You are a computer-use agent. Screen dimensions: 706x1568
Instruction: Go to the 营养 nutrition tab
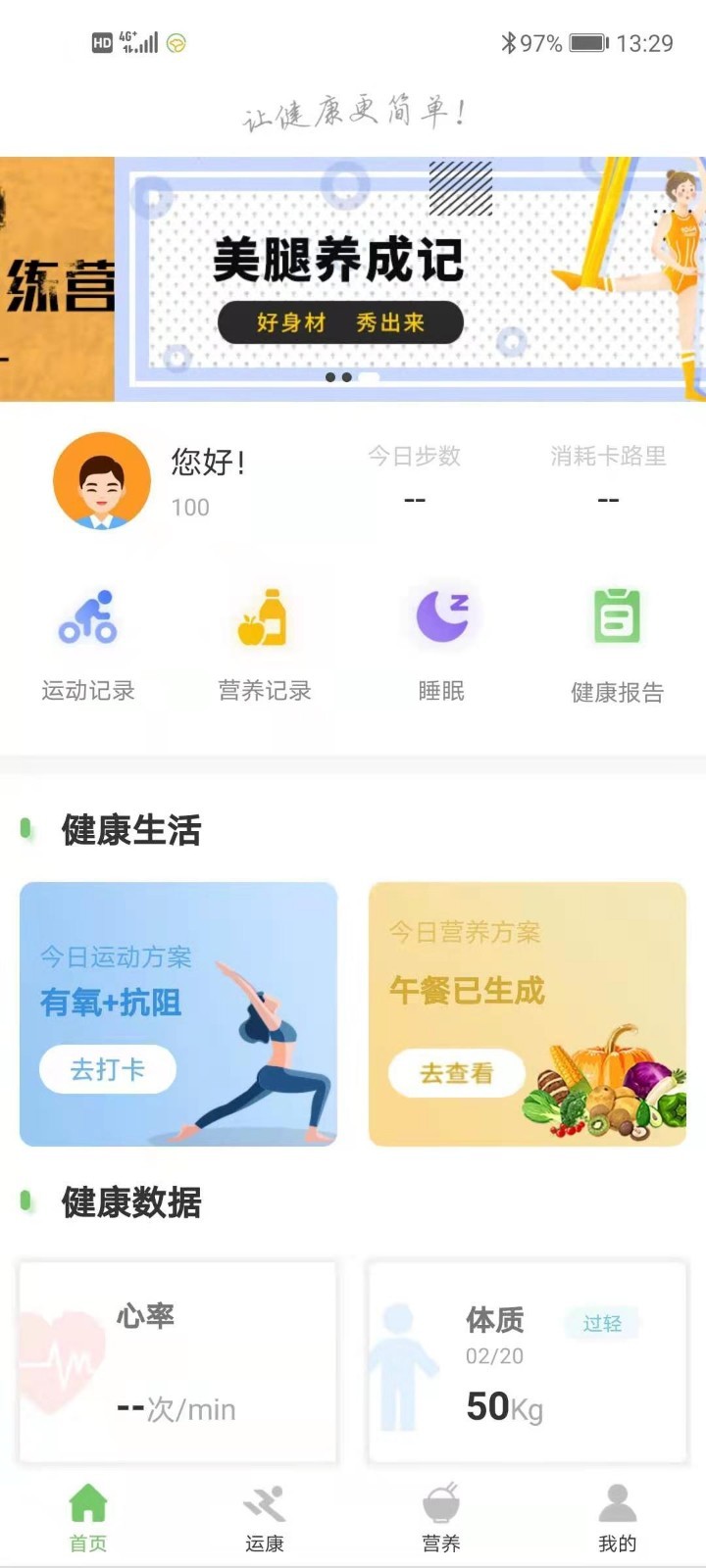point(441,1518)
